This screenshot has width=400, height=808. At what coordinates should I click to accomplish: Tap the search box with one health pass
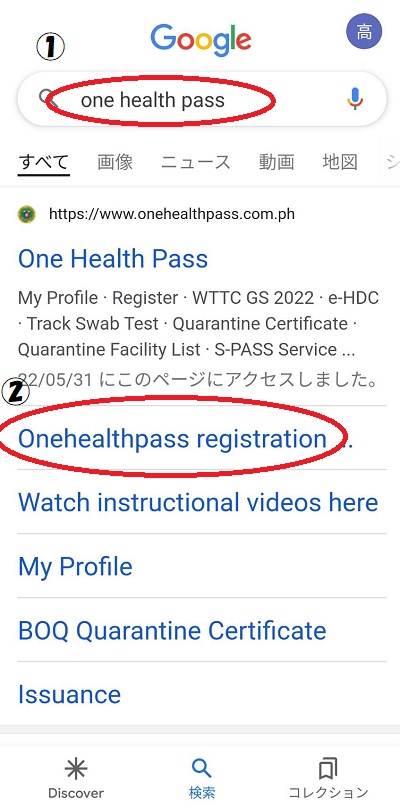[202, 99]
